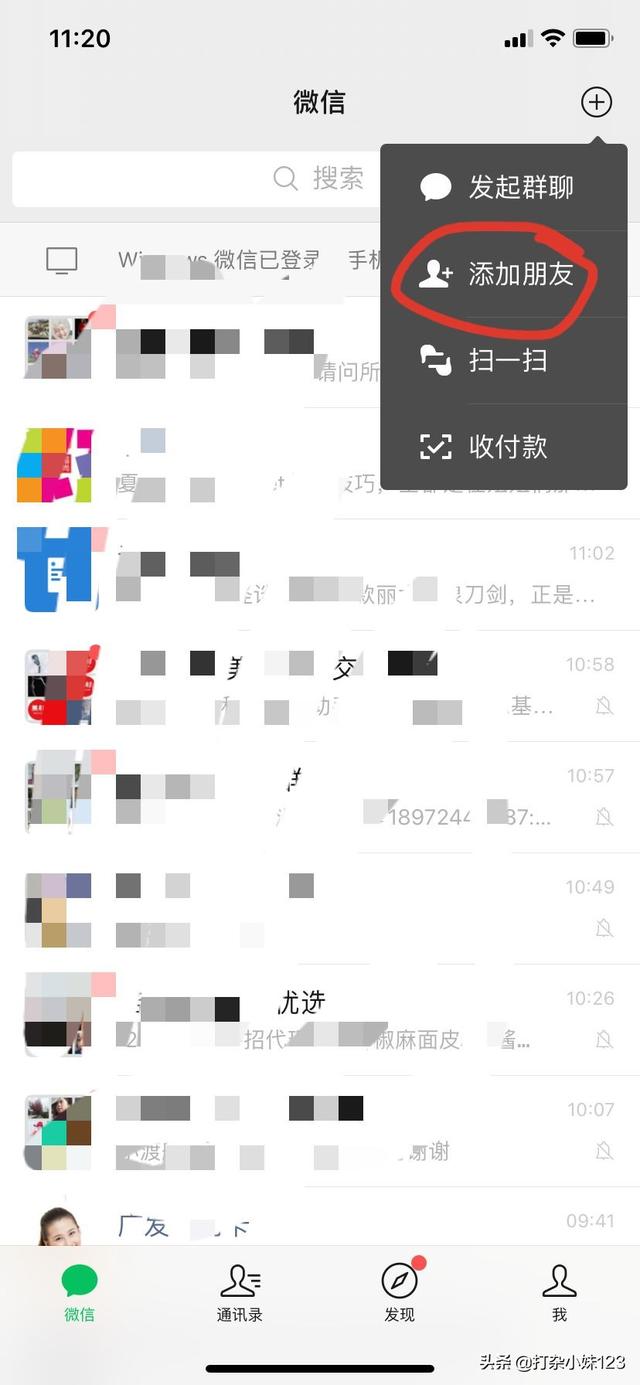Switch to the 通讯录 tab
Viewport: 640px width, 1385px height.
click(x=240, y=1292)
